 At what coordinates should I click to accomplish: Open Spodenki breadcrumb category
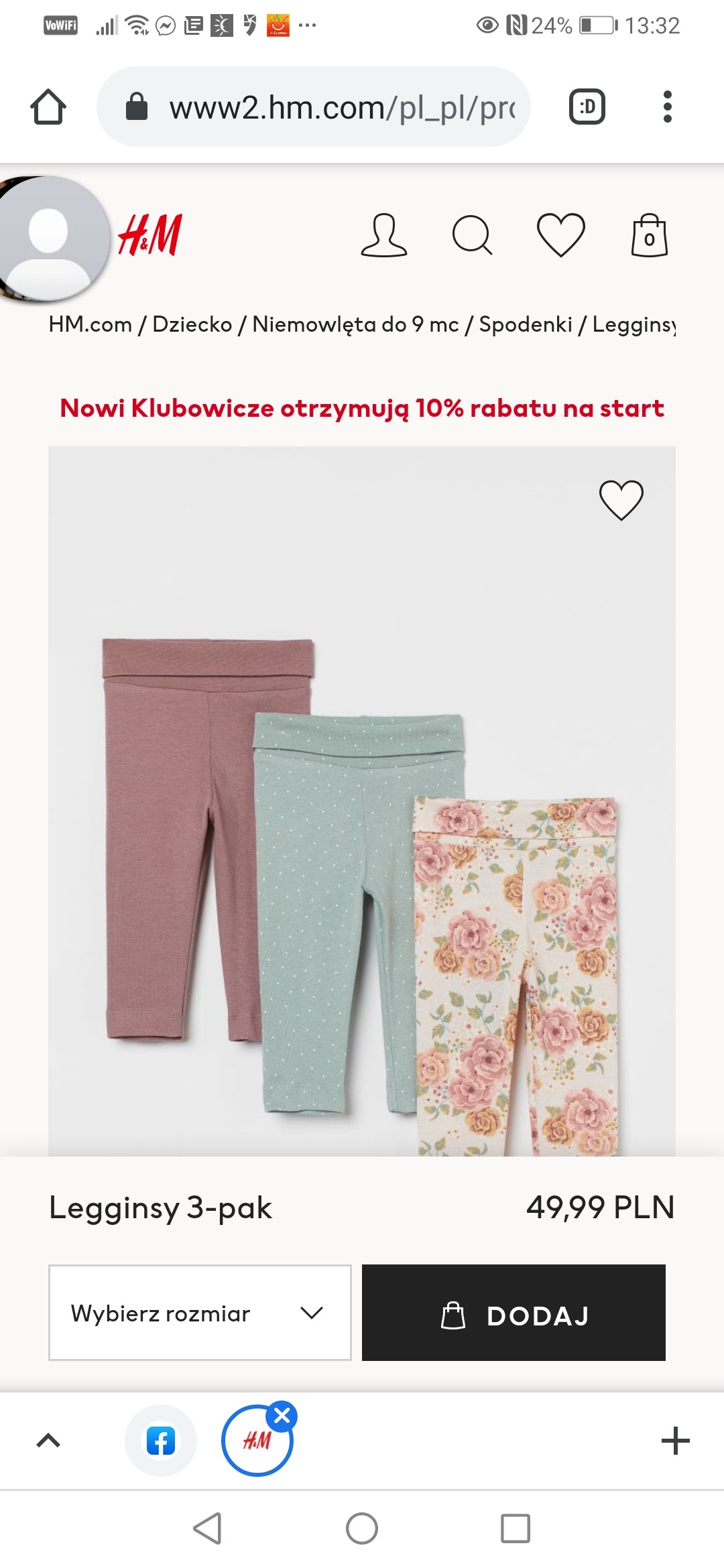(526, 324)
